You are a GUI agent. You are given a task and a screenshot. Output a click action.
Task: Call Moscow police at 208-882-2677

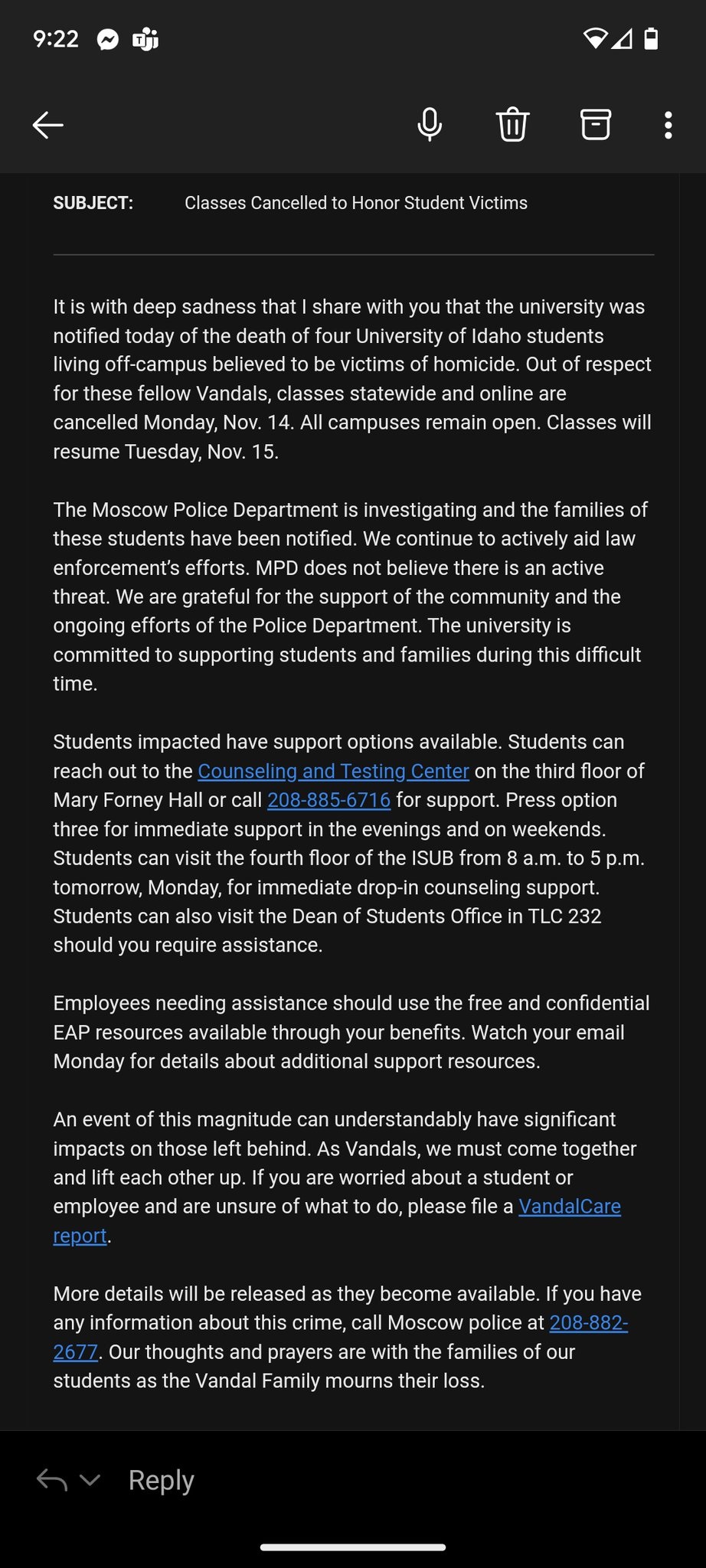(588, 1323)
